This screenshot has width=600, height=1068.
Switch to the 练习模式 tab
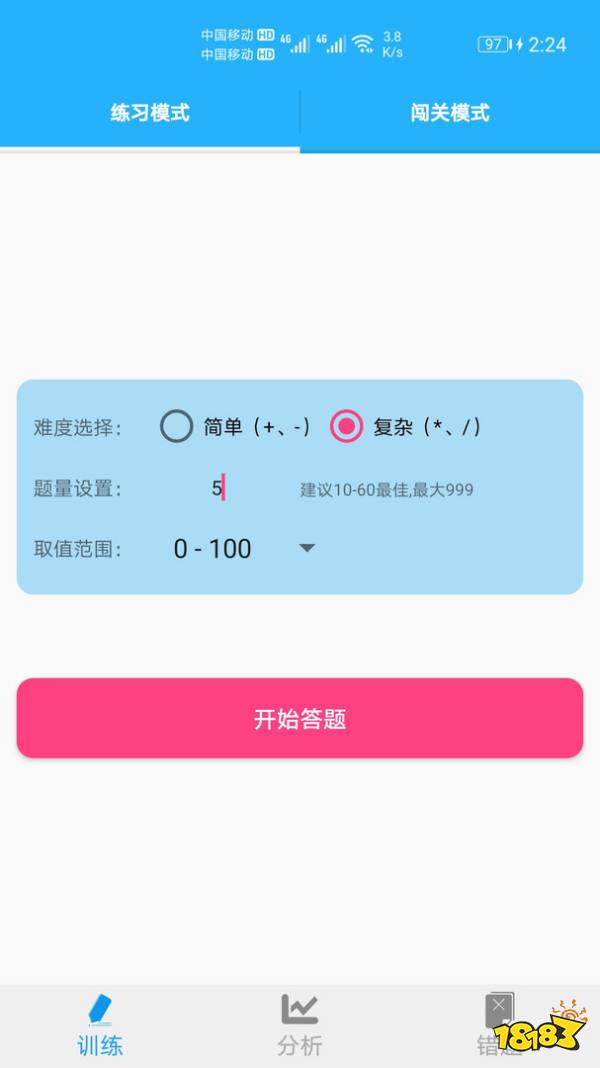click(x=150, y=113)
